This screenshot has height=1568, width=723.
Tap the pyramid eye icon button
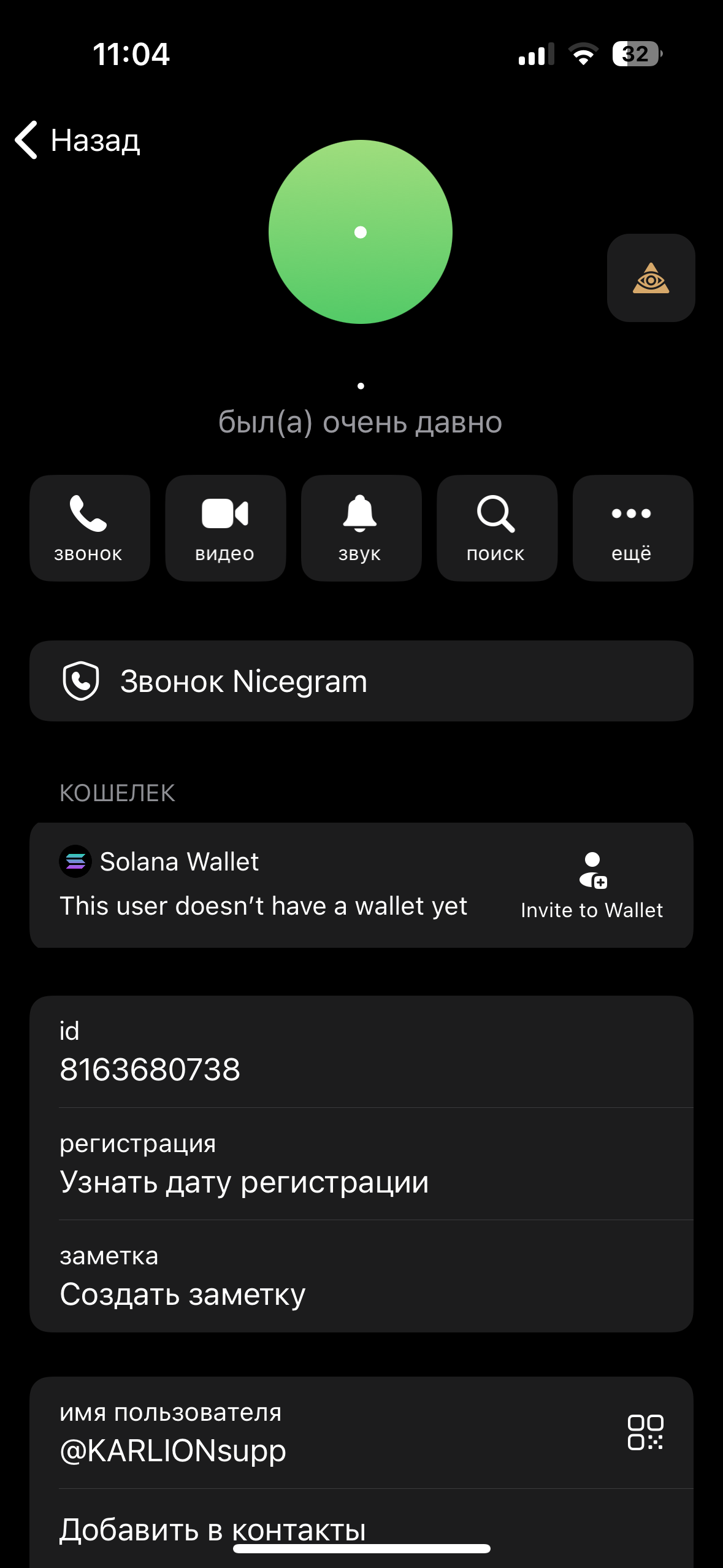coord(651,278)
